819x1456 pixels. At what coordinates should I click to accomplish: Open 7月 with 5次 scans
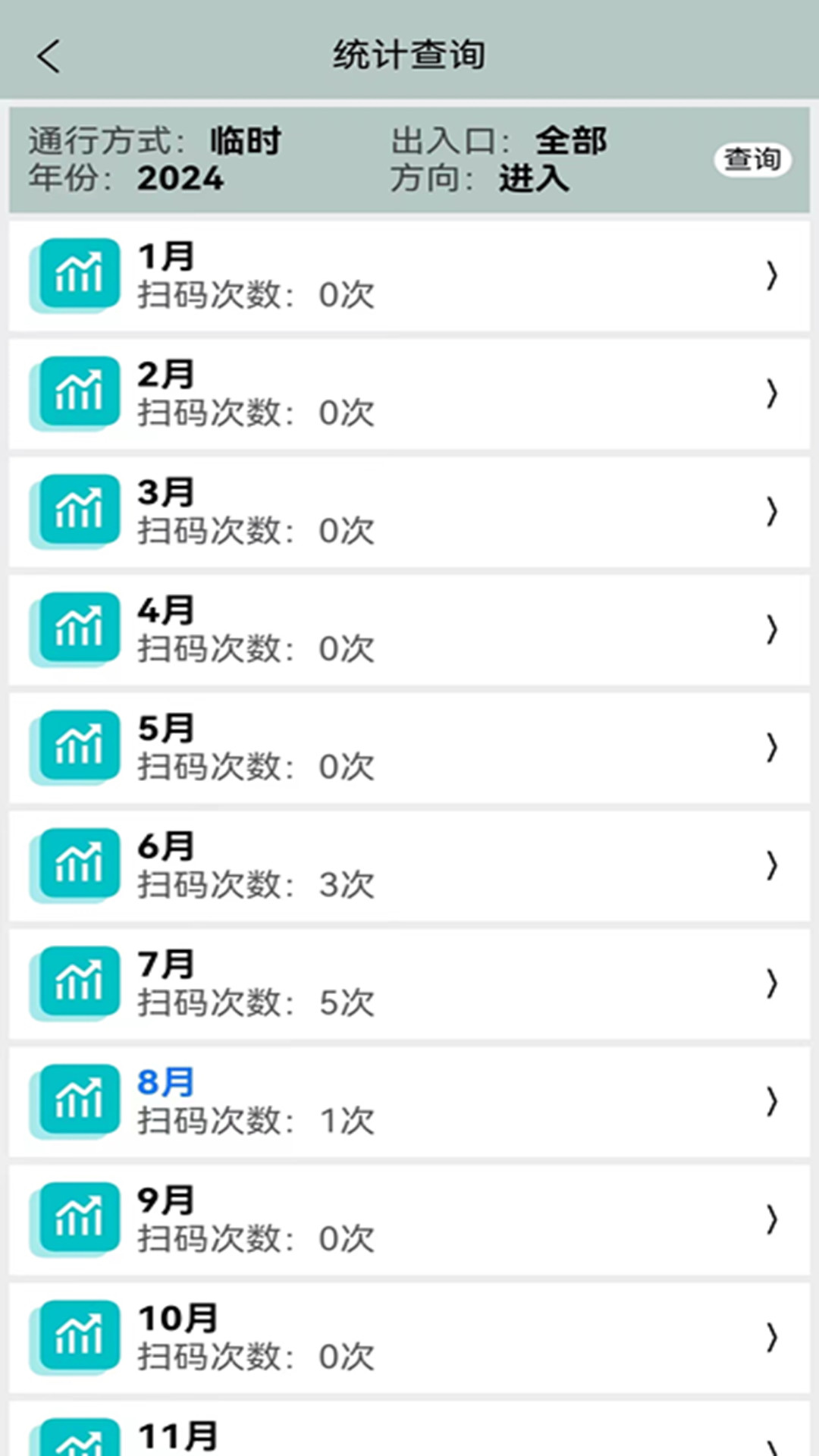click(409, 984)
